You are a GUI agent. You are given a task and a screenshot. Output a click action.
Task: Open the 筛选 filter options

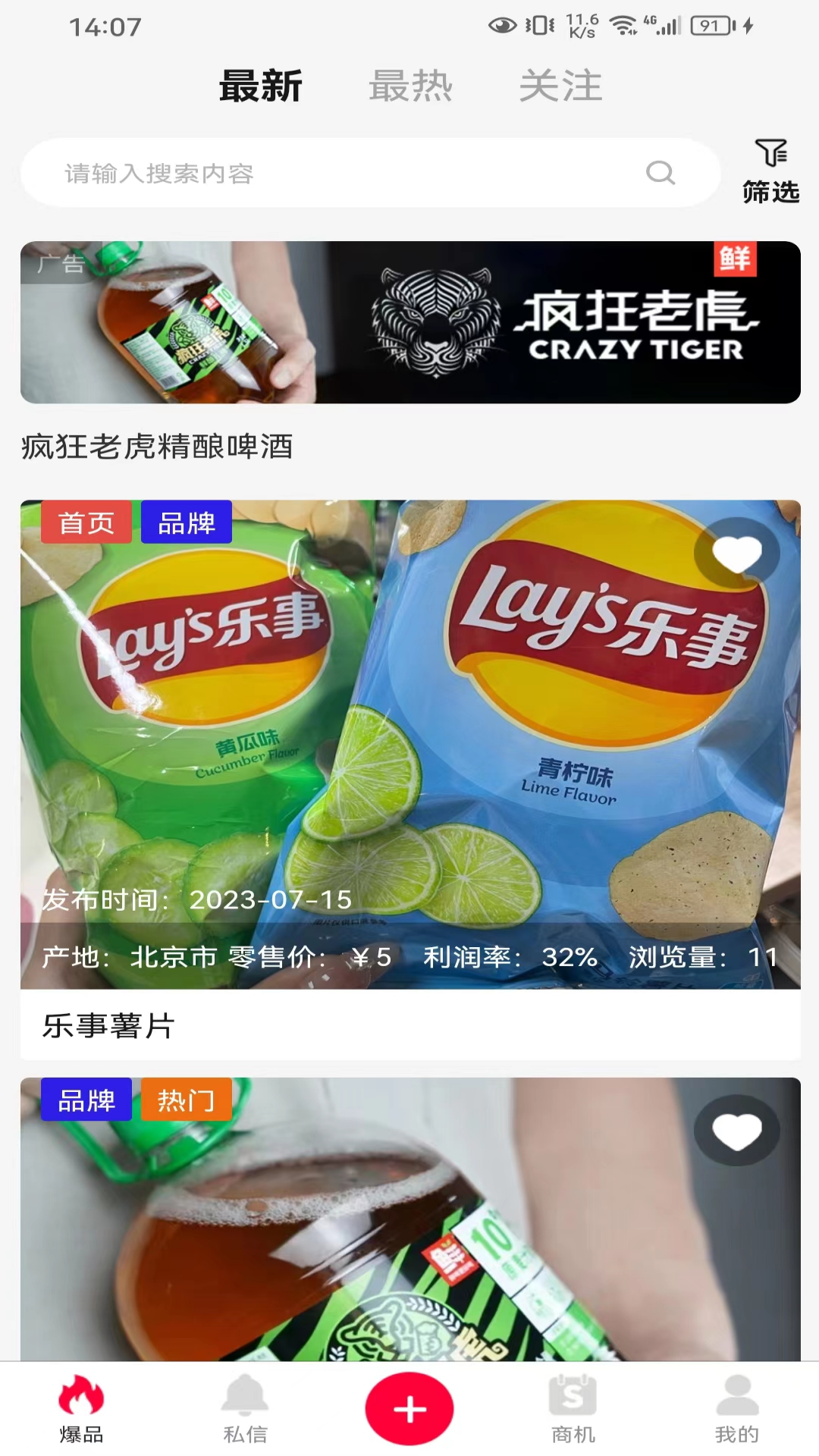tap(770, 172)
